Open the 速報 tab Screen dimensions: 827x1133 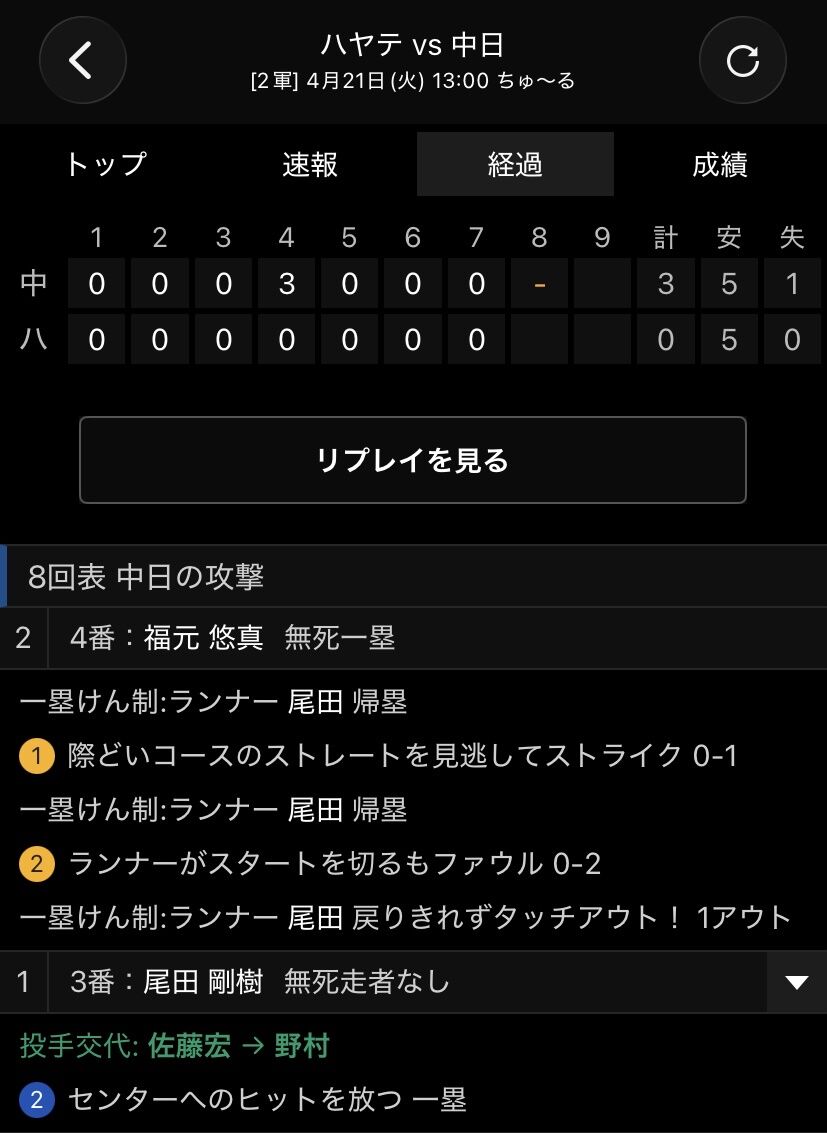(310, 164)
